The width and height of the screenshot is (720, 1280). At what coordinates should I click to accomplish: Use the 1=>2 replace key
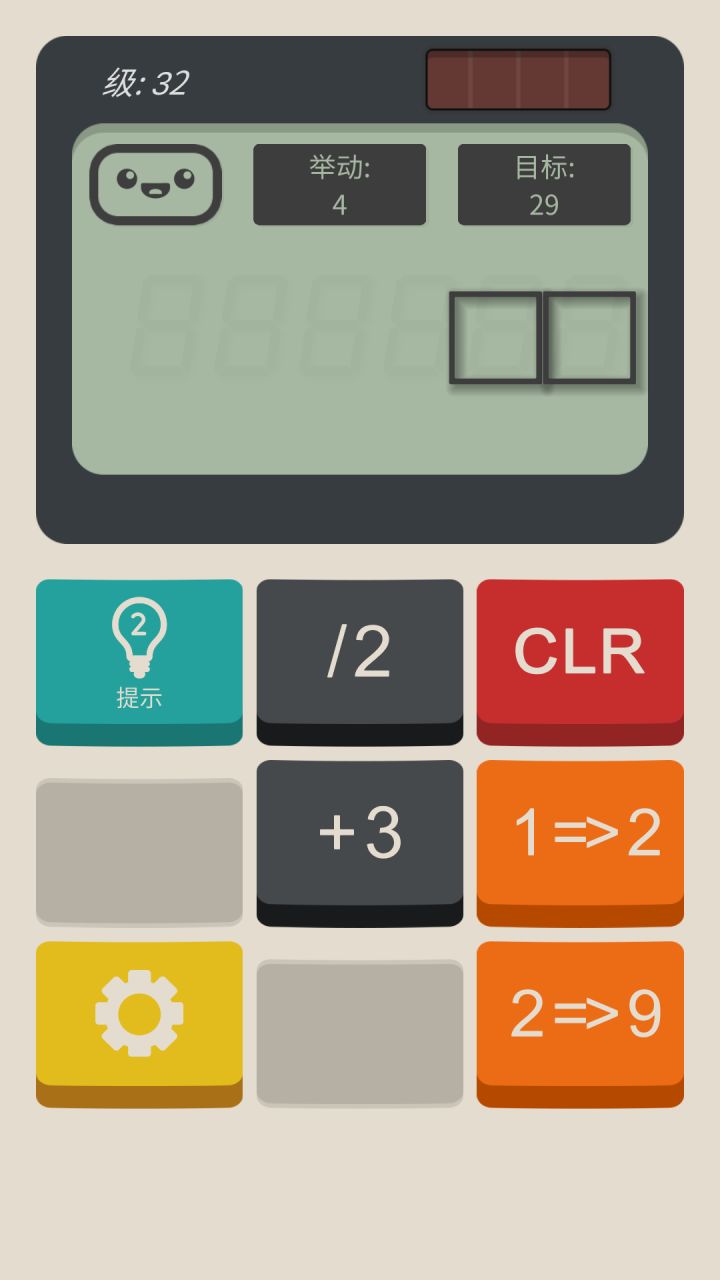pos(580,841)
